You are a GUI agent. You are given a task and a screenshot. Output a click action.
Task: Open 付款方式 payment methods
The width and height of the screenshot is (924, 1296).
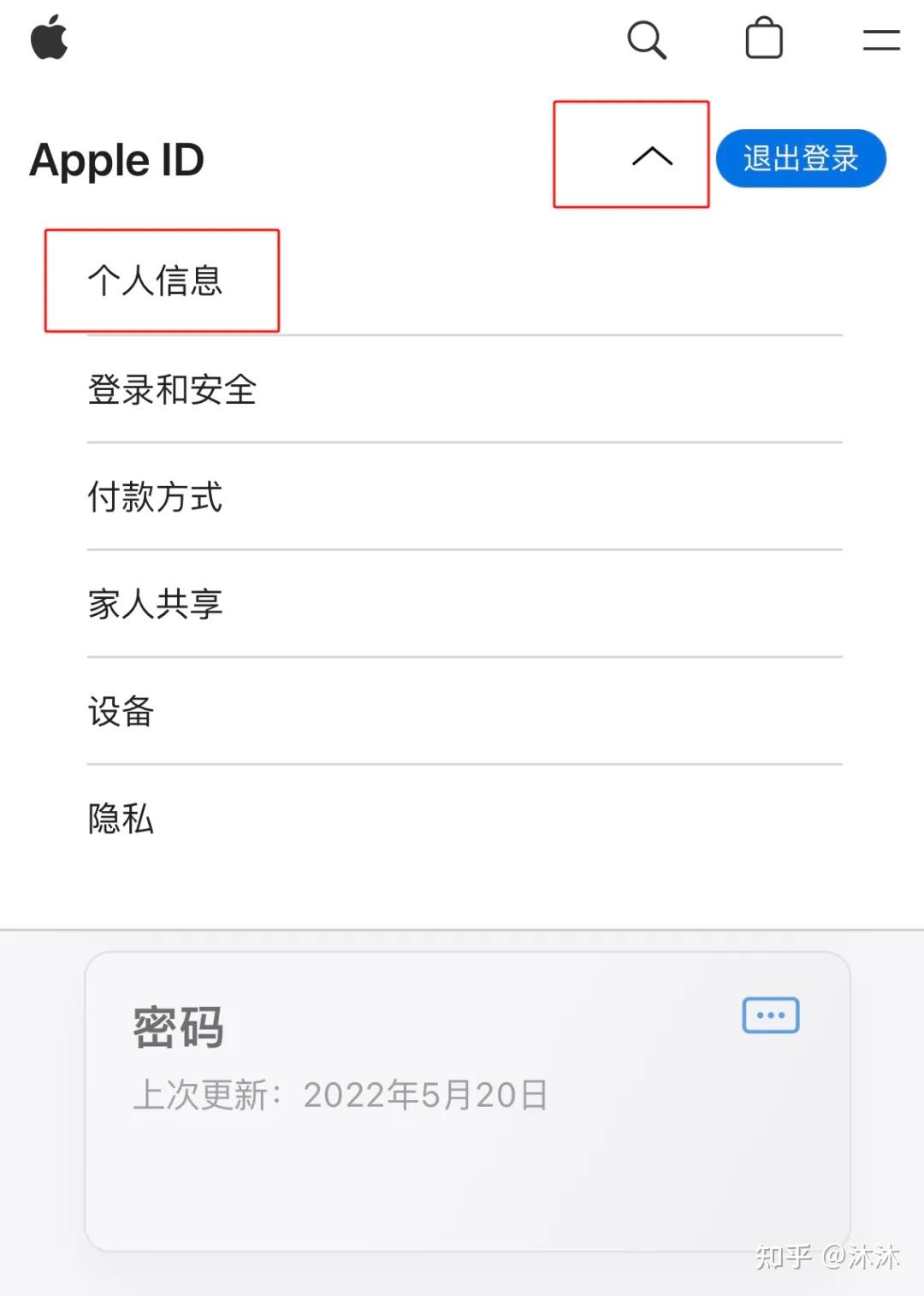(x=156, y=497)
